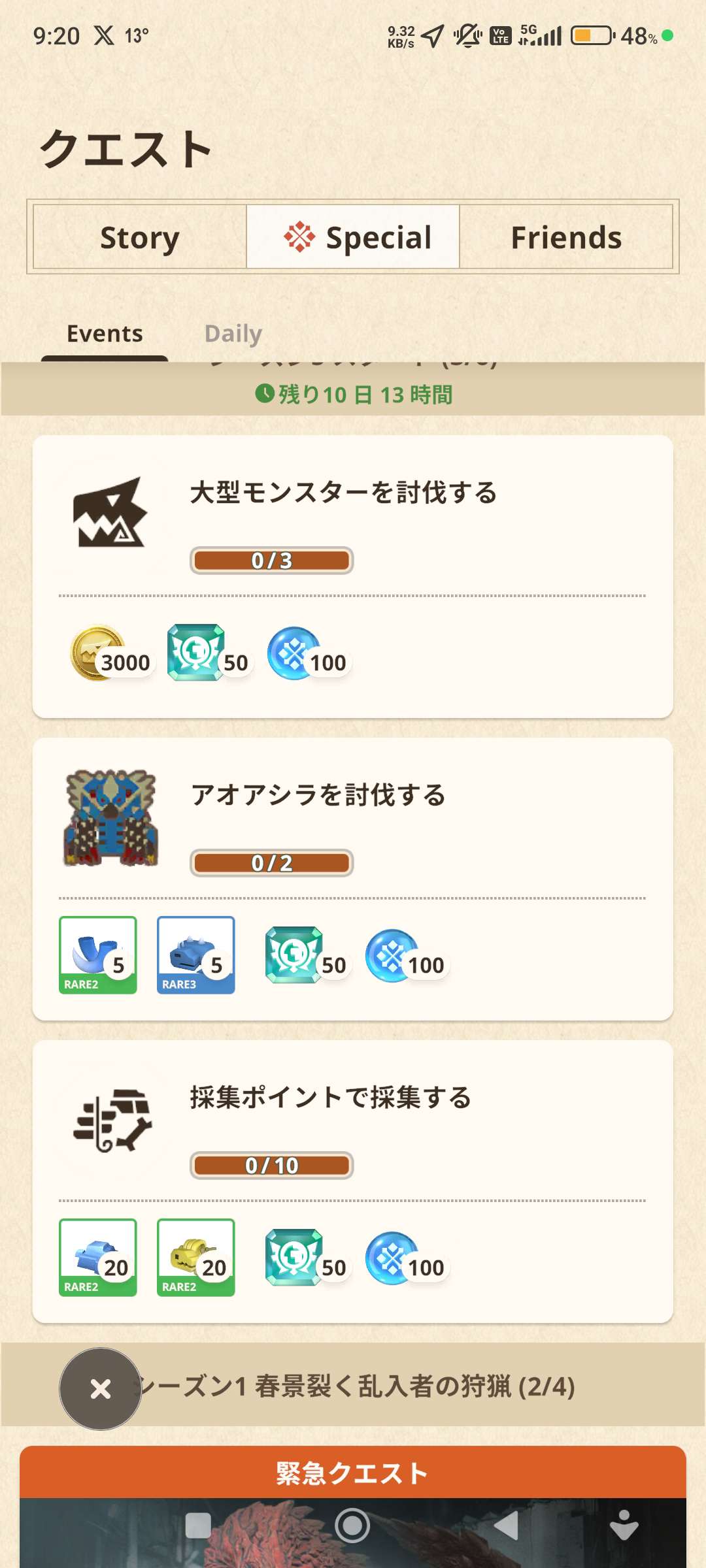Switch to the Story tab

[140, 237]
